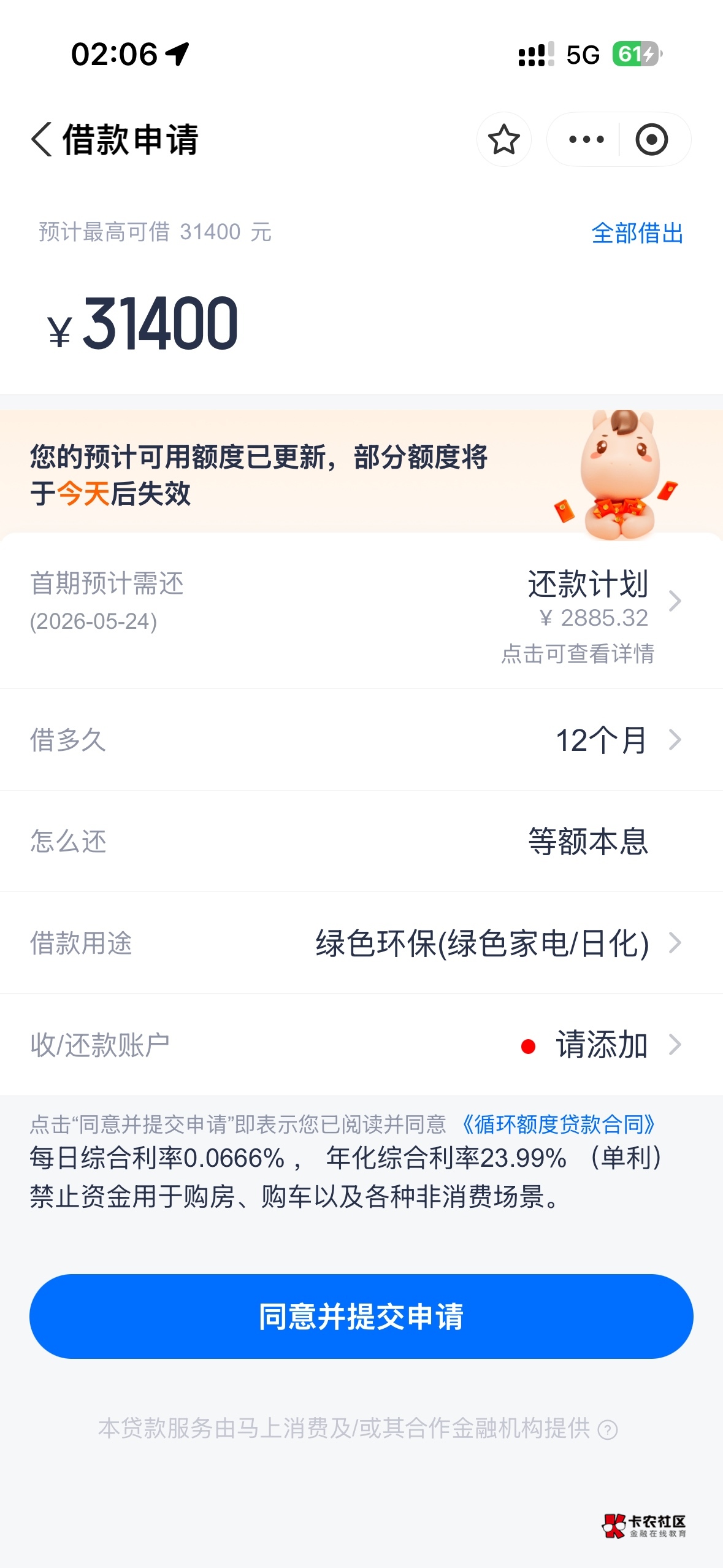Change the 借多久 loan term of 12个月
723x1568 pixels.
(x=616, y=740)
